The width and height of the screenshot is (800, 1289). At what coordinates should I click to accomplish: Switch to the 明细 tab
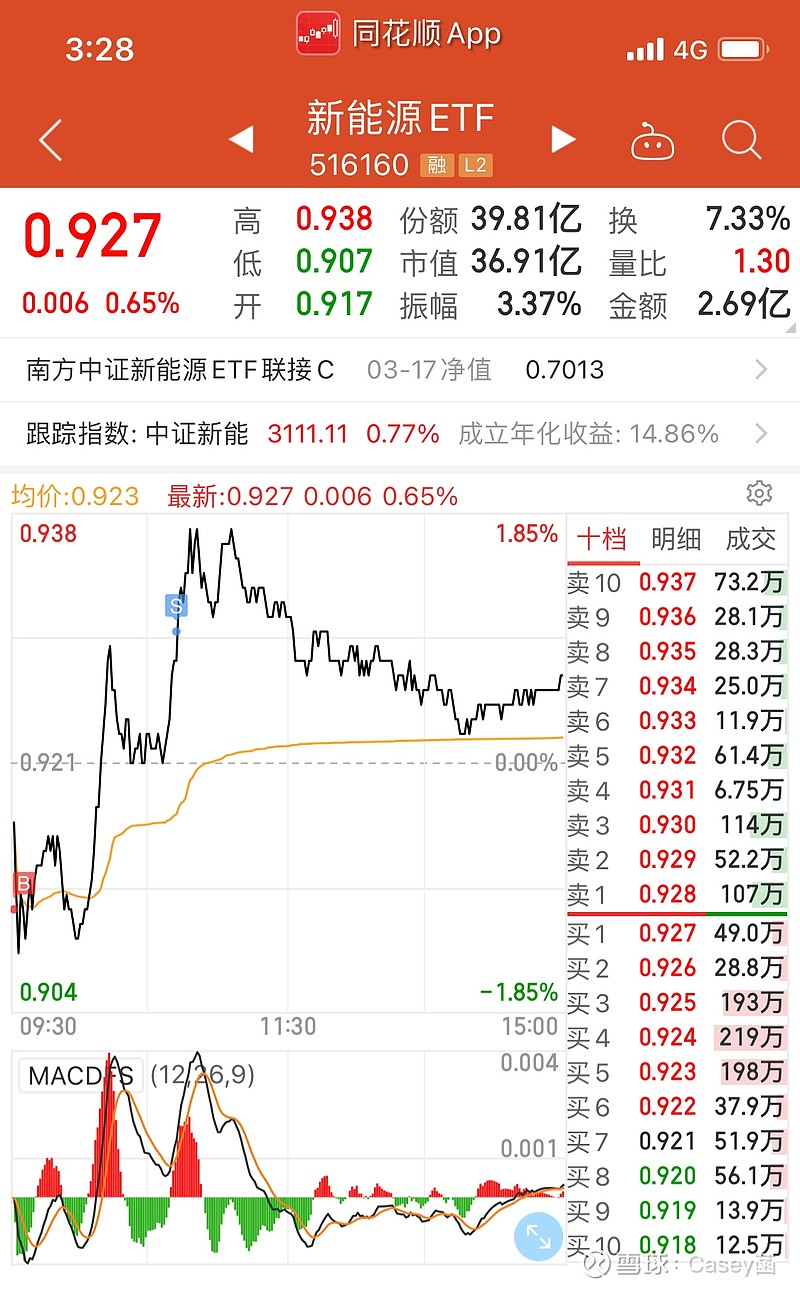tap(676, 540)
